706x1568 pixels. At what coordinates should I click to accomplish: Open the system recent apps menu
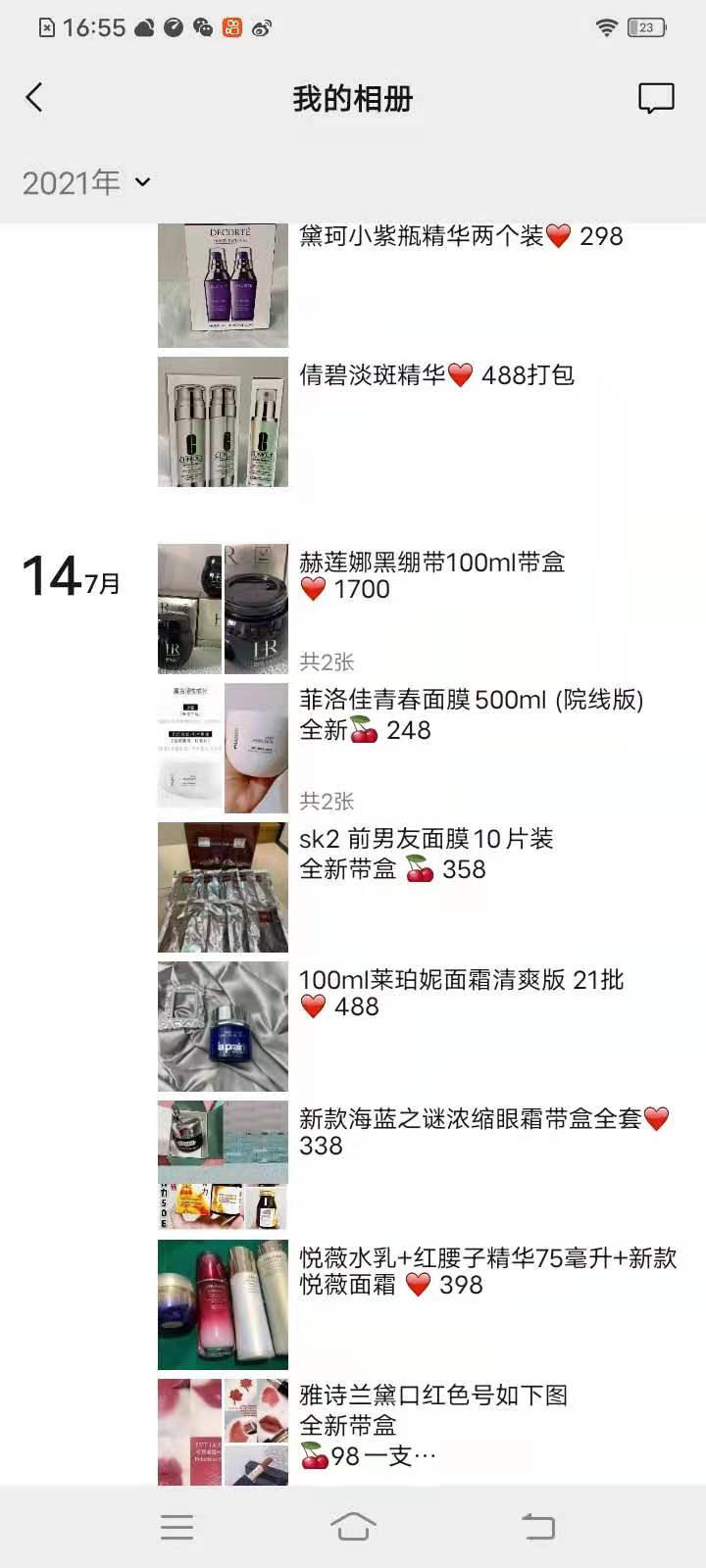(176, 1526)
